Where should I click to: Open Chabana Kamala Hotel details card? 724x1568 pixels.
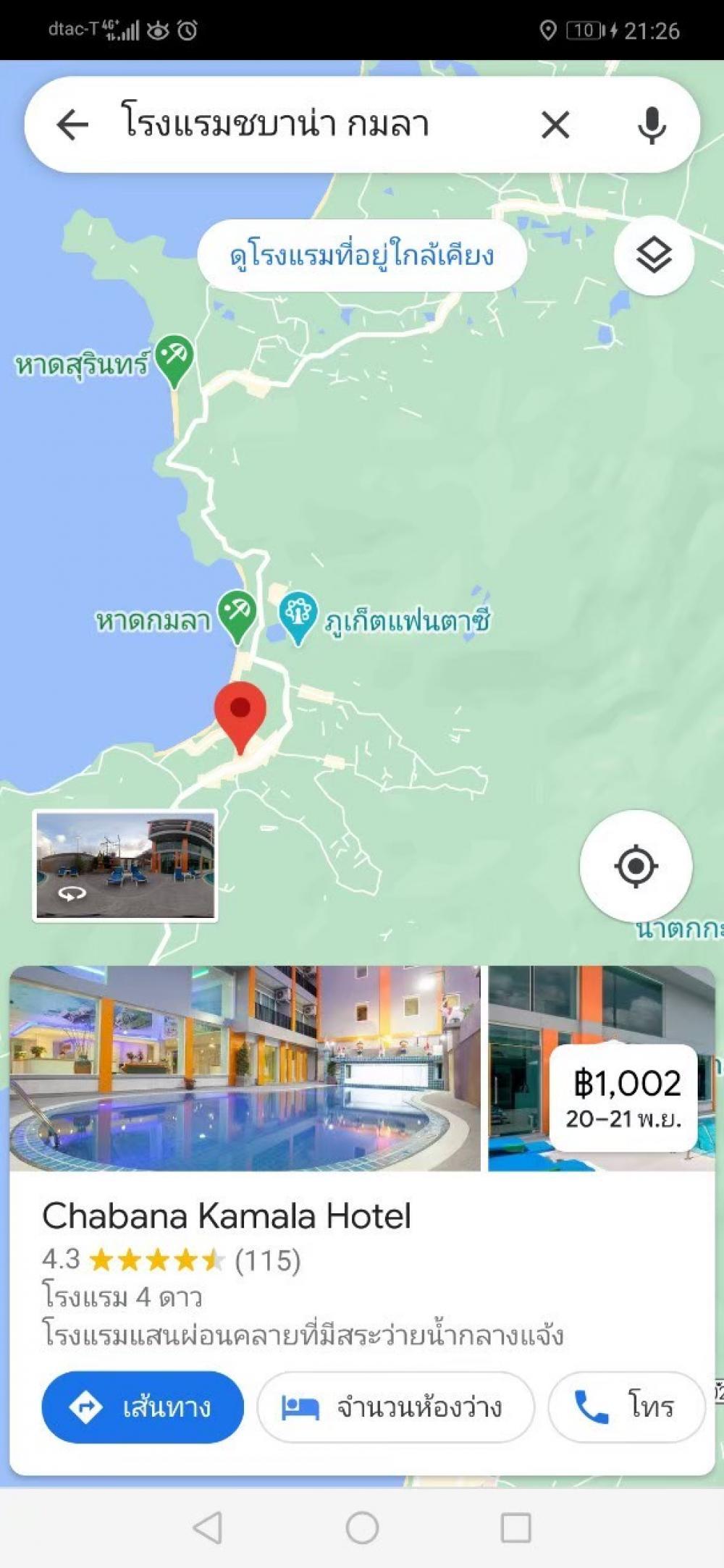(362, 1265)
